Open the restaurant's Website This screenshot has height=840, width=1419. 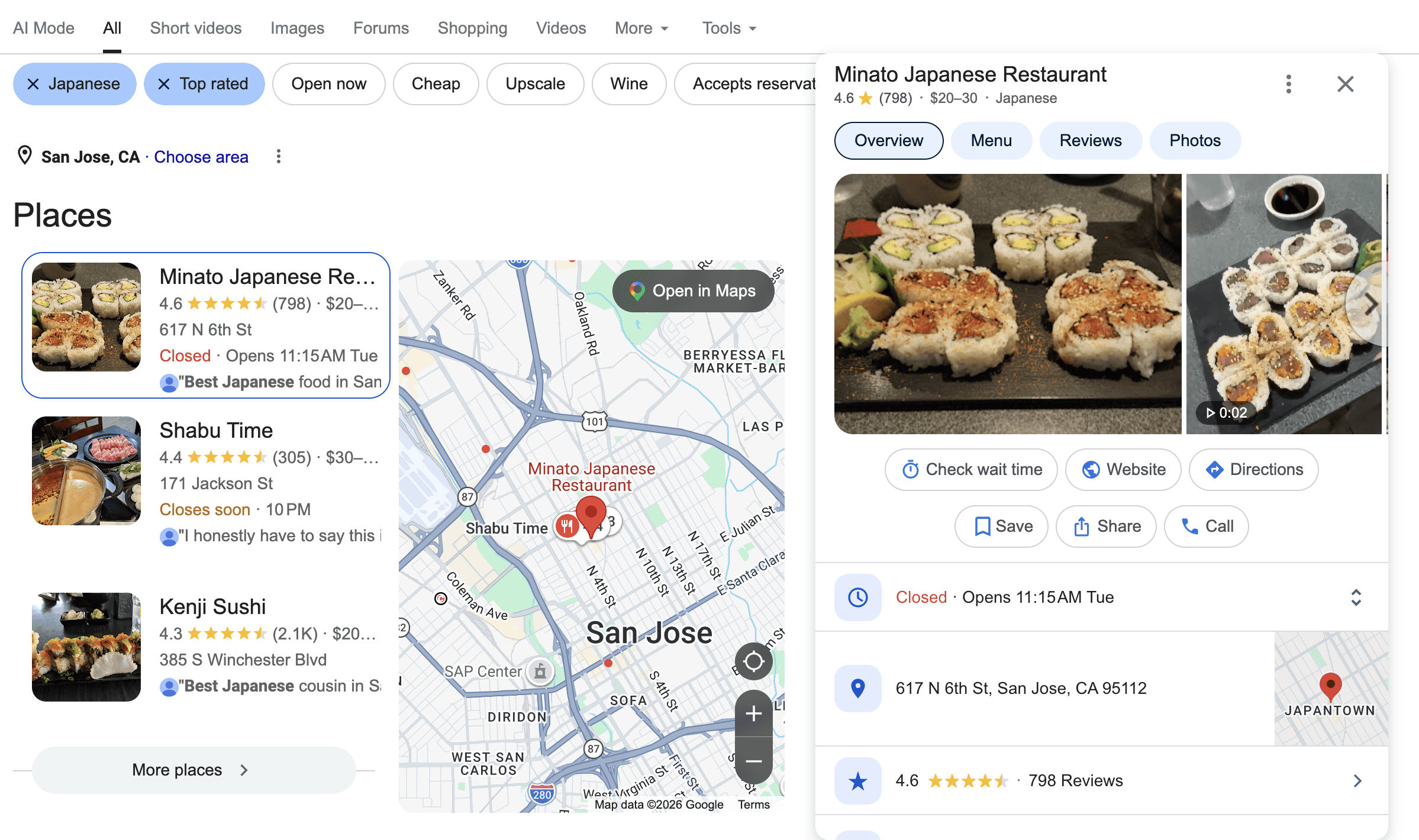(1123, 470)
